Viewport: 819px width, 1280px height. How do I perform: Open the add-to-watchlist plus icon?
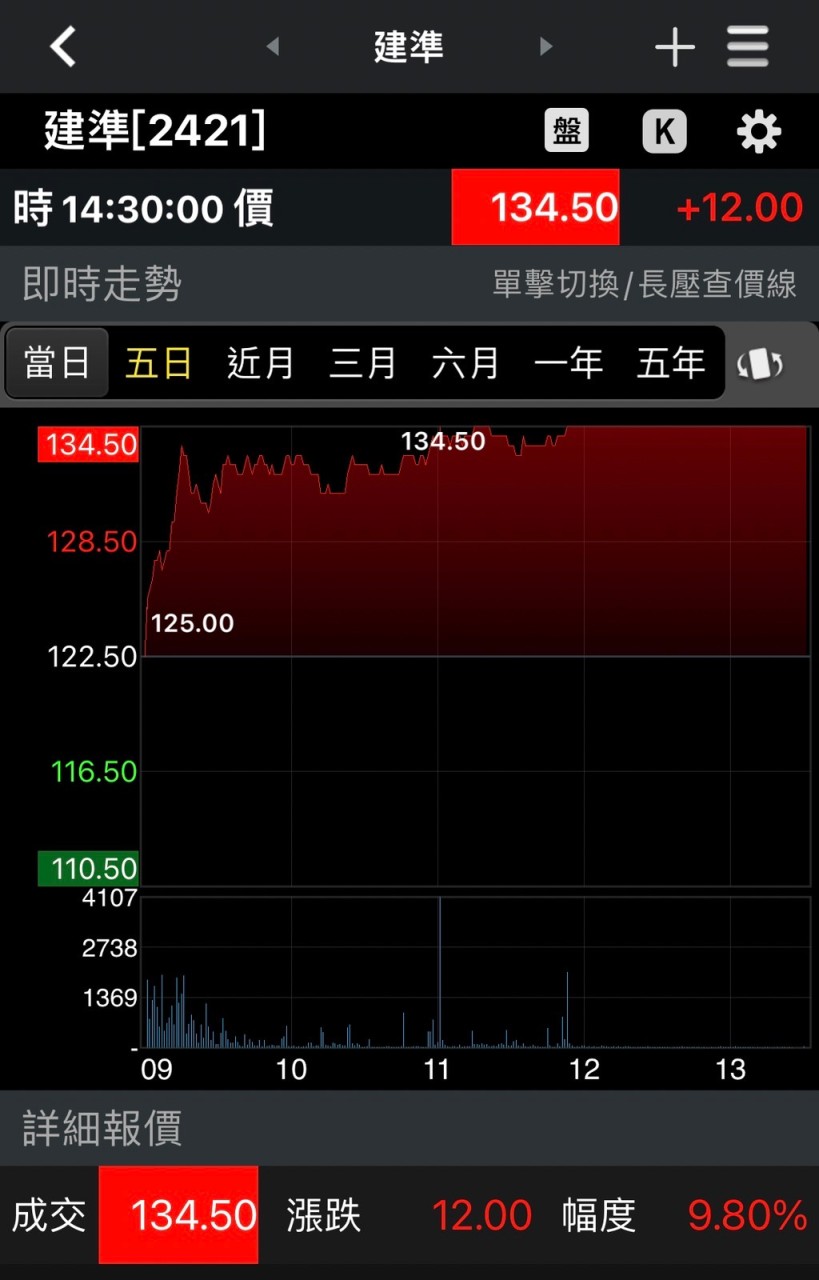pyautogui.click(x=675, y=46)
